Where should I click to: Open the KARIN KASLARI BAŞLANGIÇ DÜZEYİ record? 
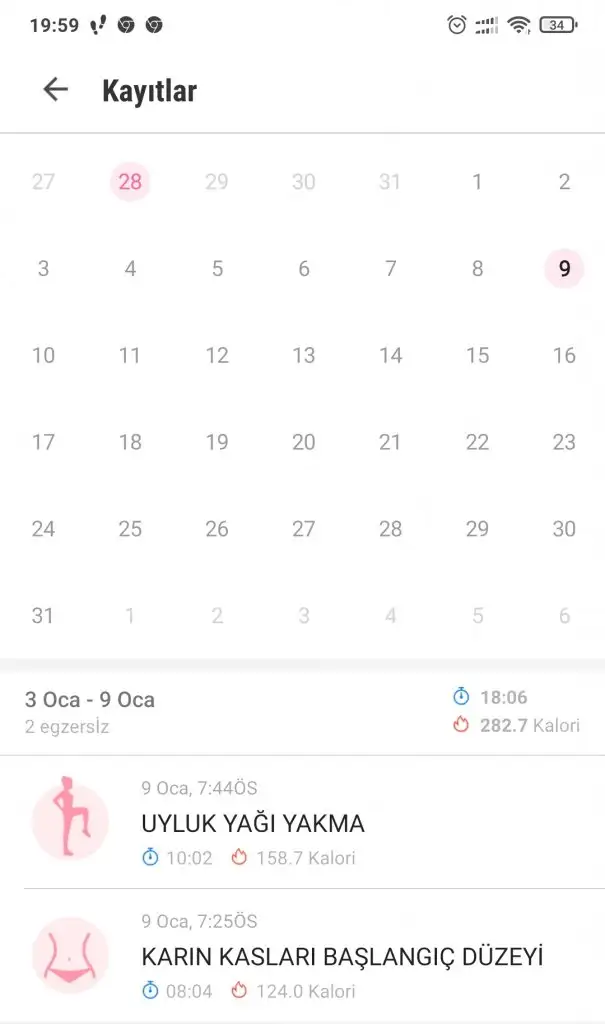[x=342, y=957]
